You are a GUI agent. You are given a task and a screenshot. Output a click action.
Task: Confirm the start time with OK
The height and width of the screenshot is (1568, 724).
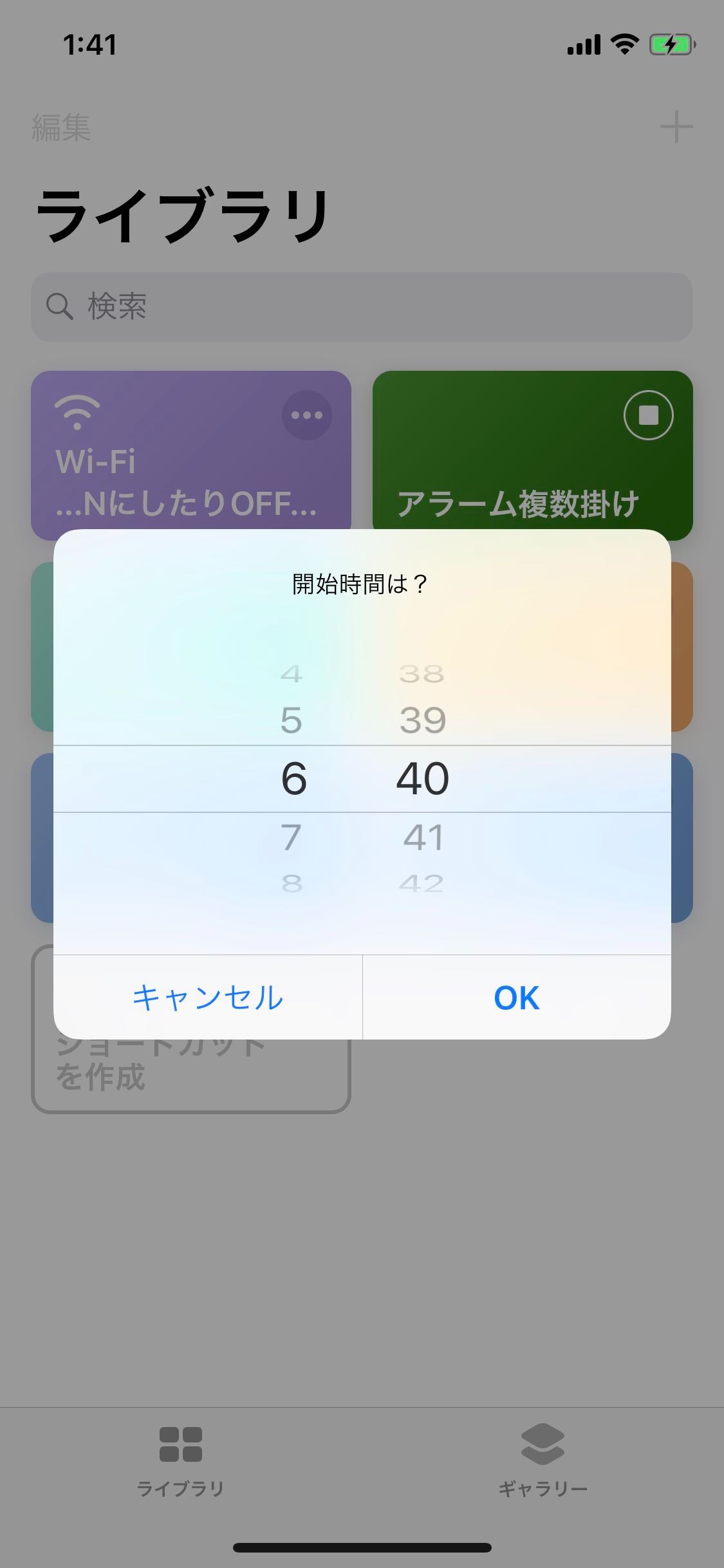(517, 998)
